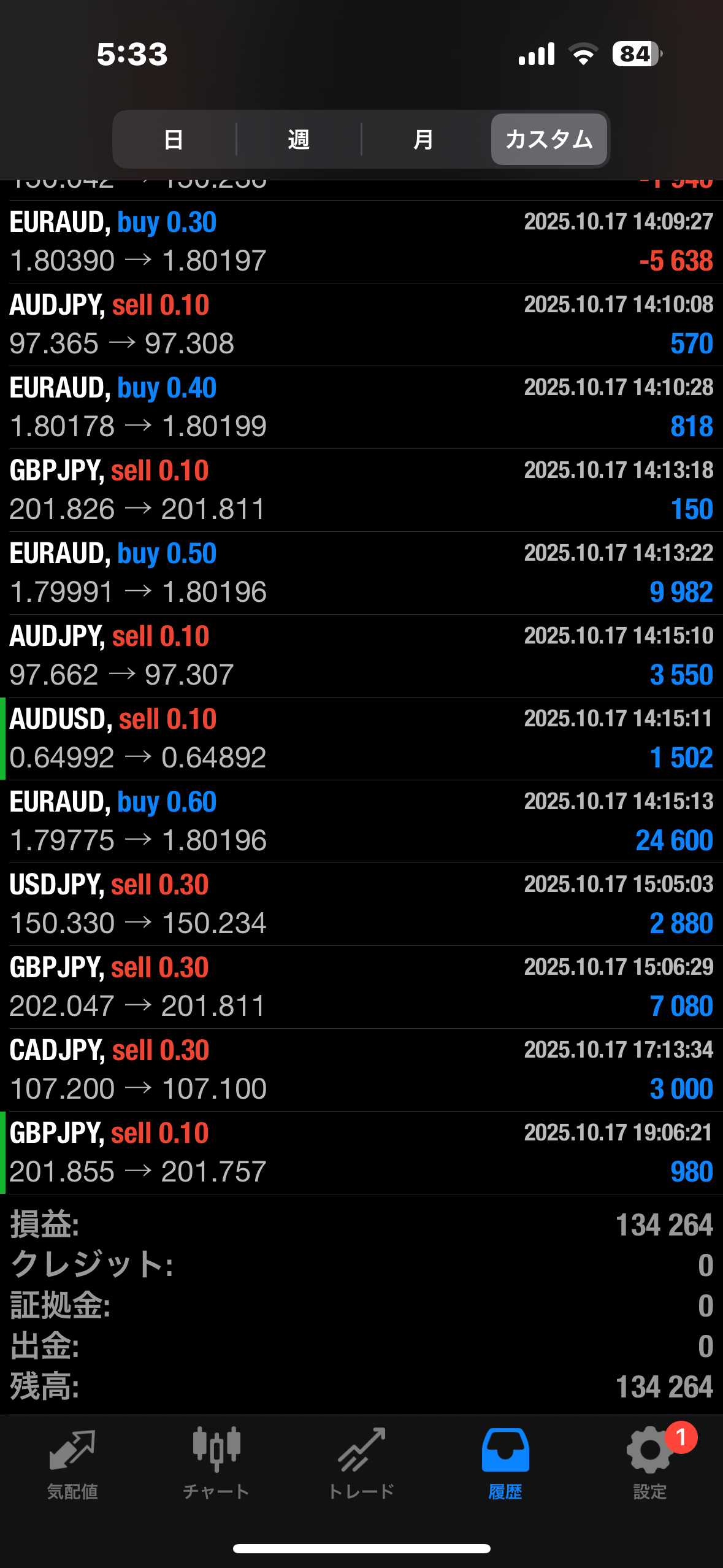
Task: Expand the EURAUD buy 0.30 trade at 14:09:27
Action: pos(361,241)
